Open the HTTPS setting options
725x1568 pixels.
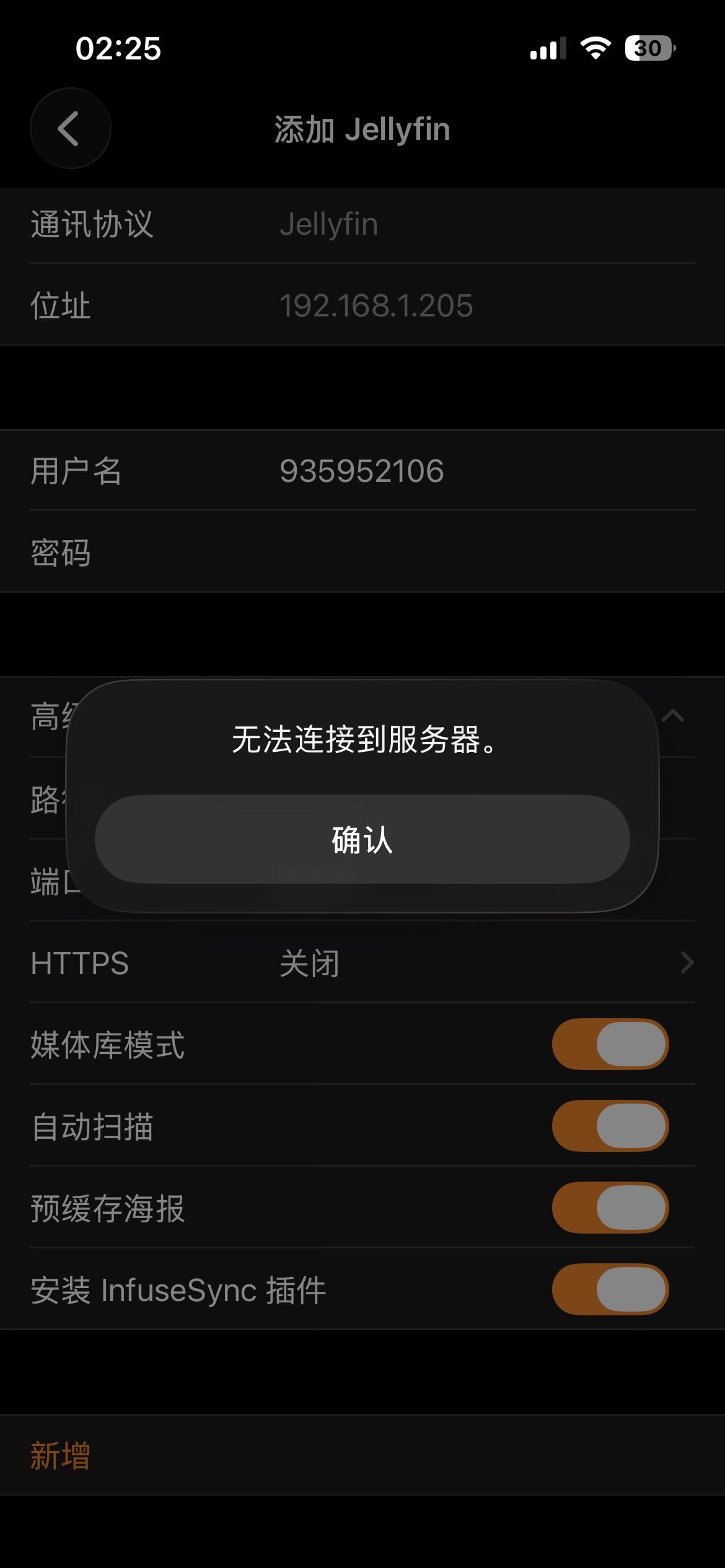click(x=362, y=964)
